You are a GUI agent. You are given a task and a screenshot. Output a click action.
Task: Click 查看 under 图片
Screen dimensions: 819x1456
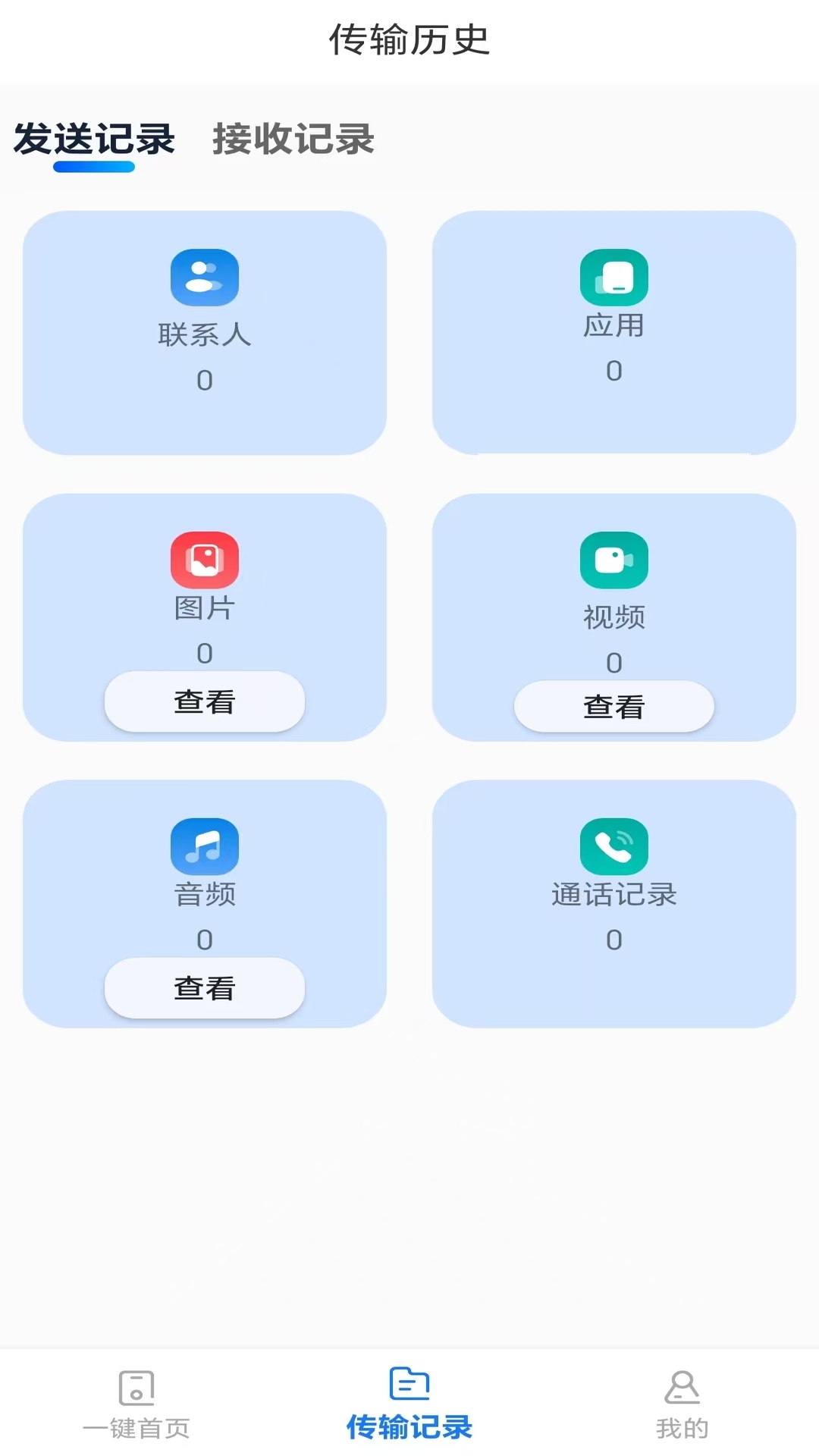click(205, 702)
